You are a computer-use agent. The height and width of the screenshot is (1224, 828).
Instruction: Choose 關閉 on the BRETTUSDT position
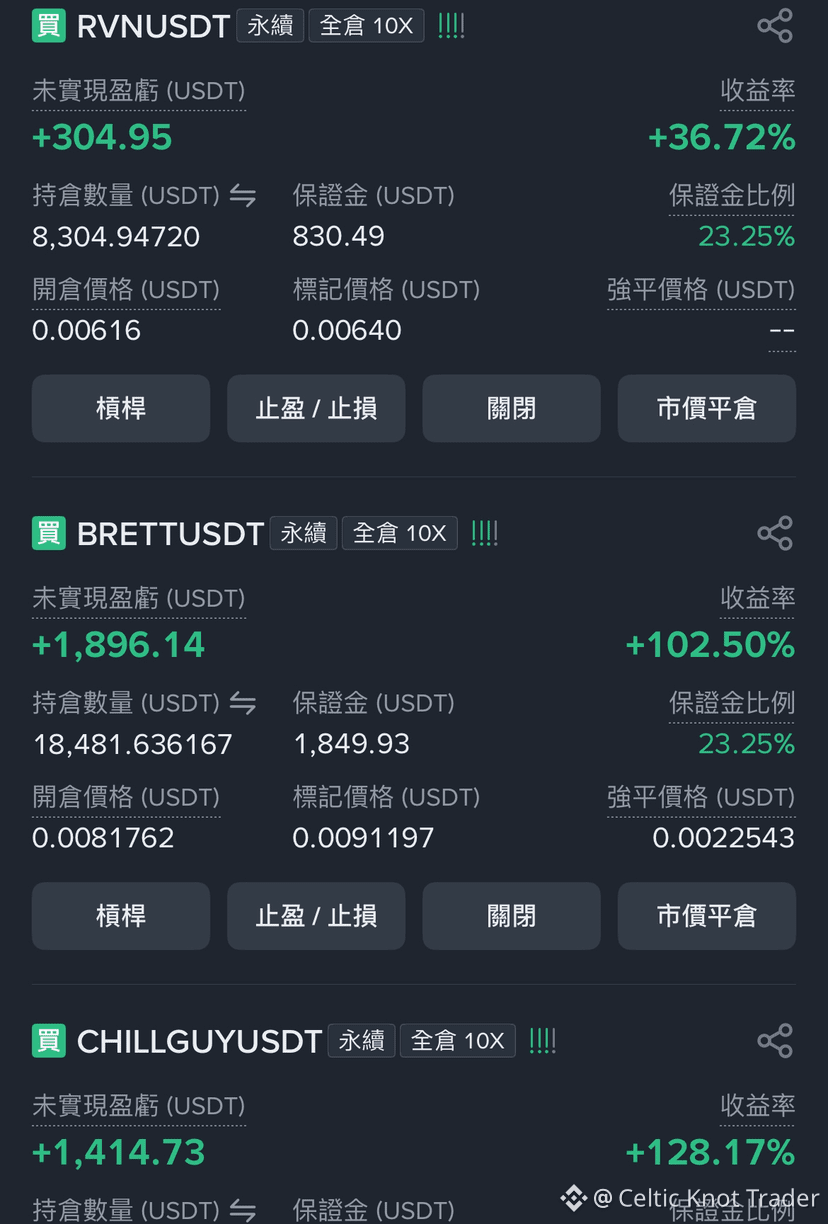(x=511, y=915)
